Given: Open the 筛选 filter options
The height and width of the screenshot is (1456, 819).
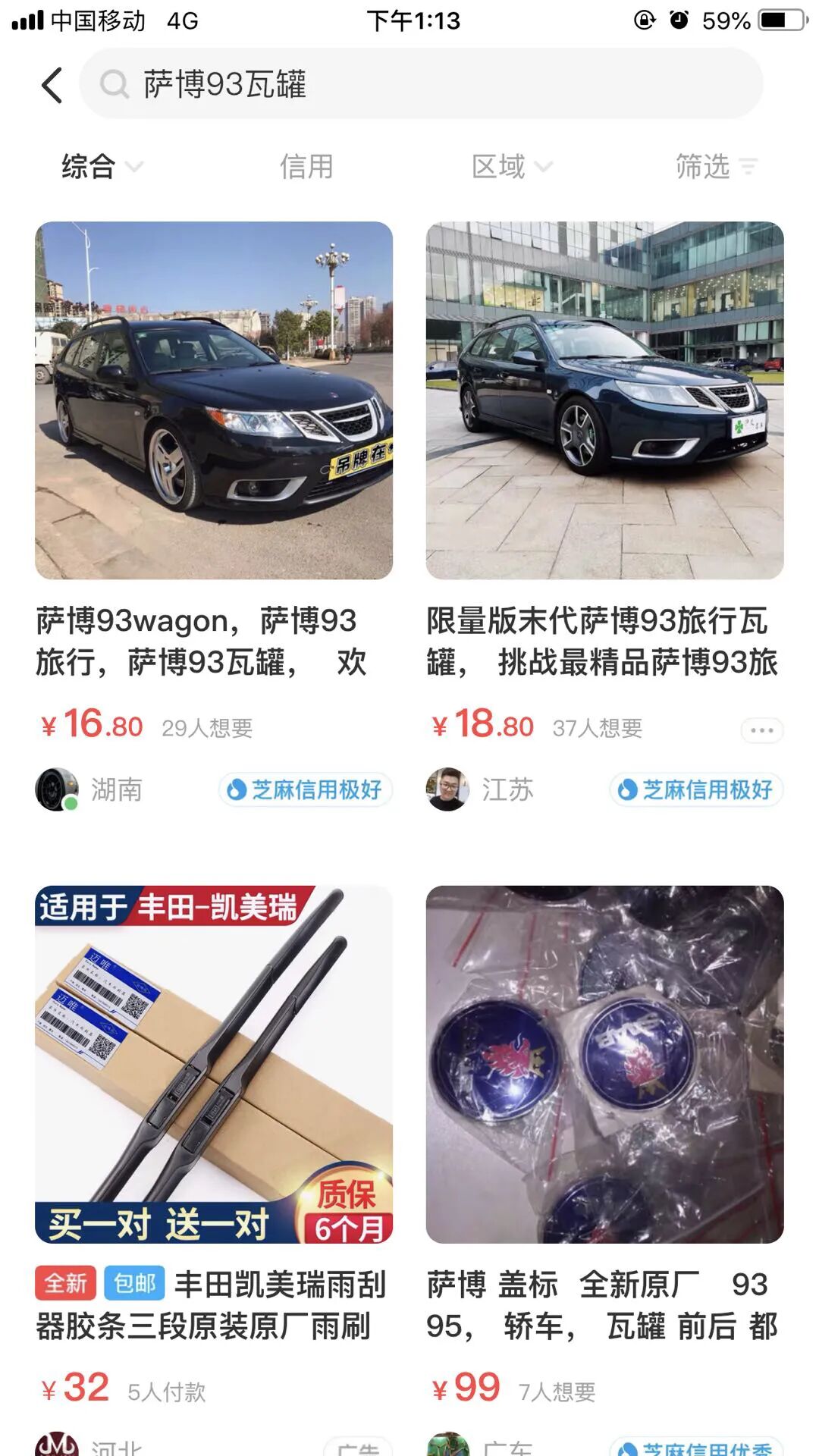Looking at the screenshot, I should pos(716,166).
